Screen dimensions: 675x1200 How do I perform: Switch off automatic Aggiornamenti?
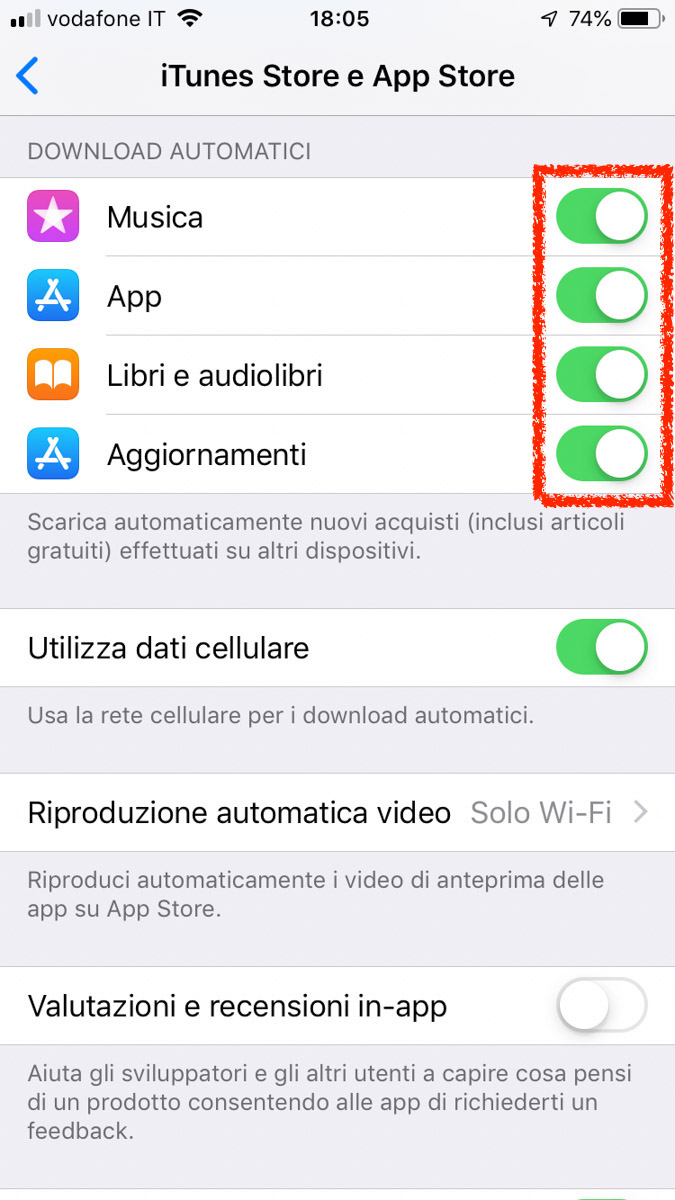coord(601,454)
